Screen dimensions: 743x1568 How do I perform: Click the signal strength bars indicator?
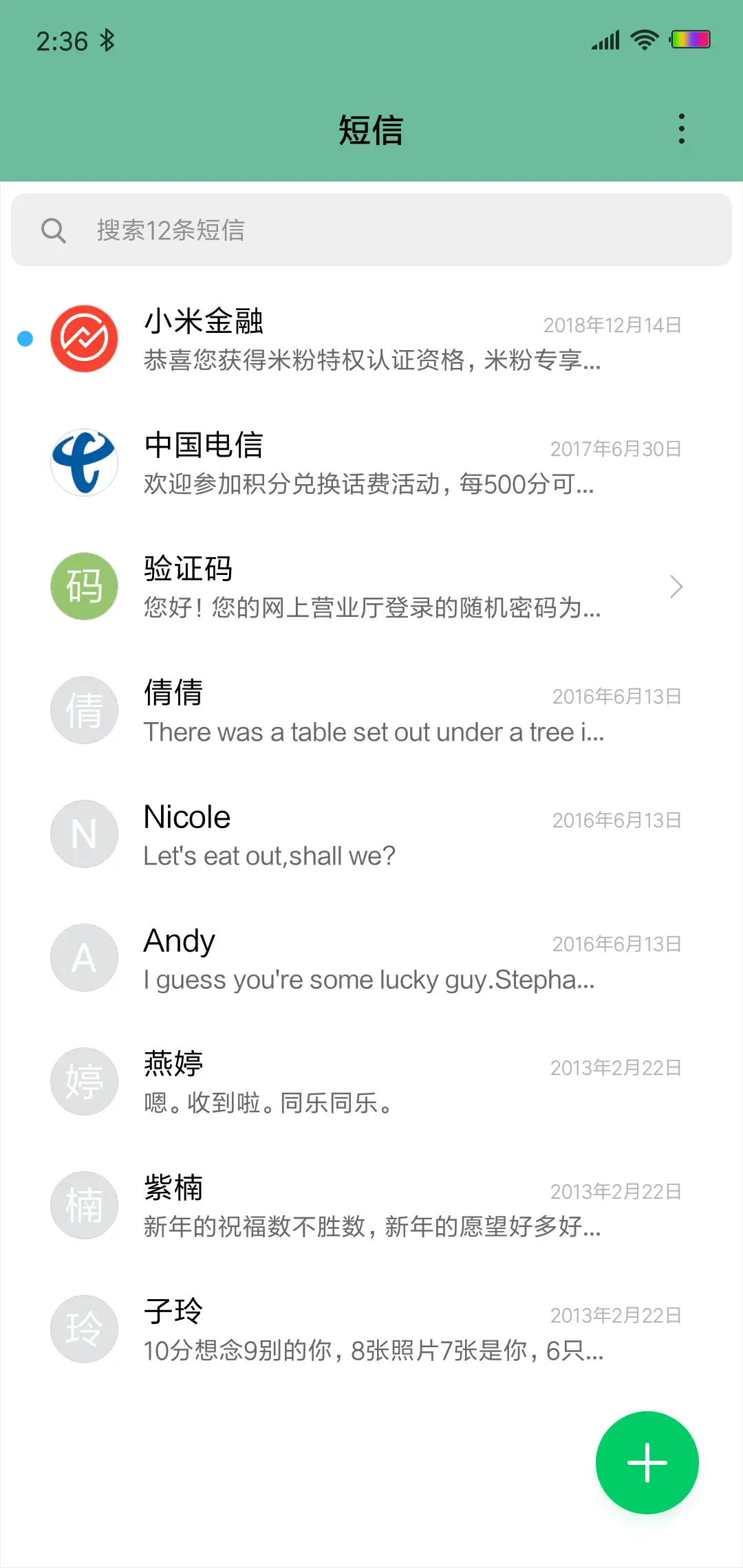tap(604, 39)
